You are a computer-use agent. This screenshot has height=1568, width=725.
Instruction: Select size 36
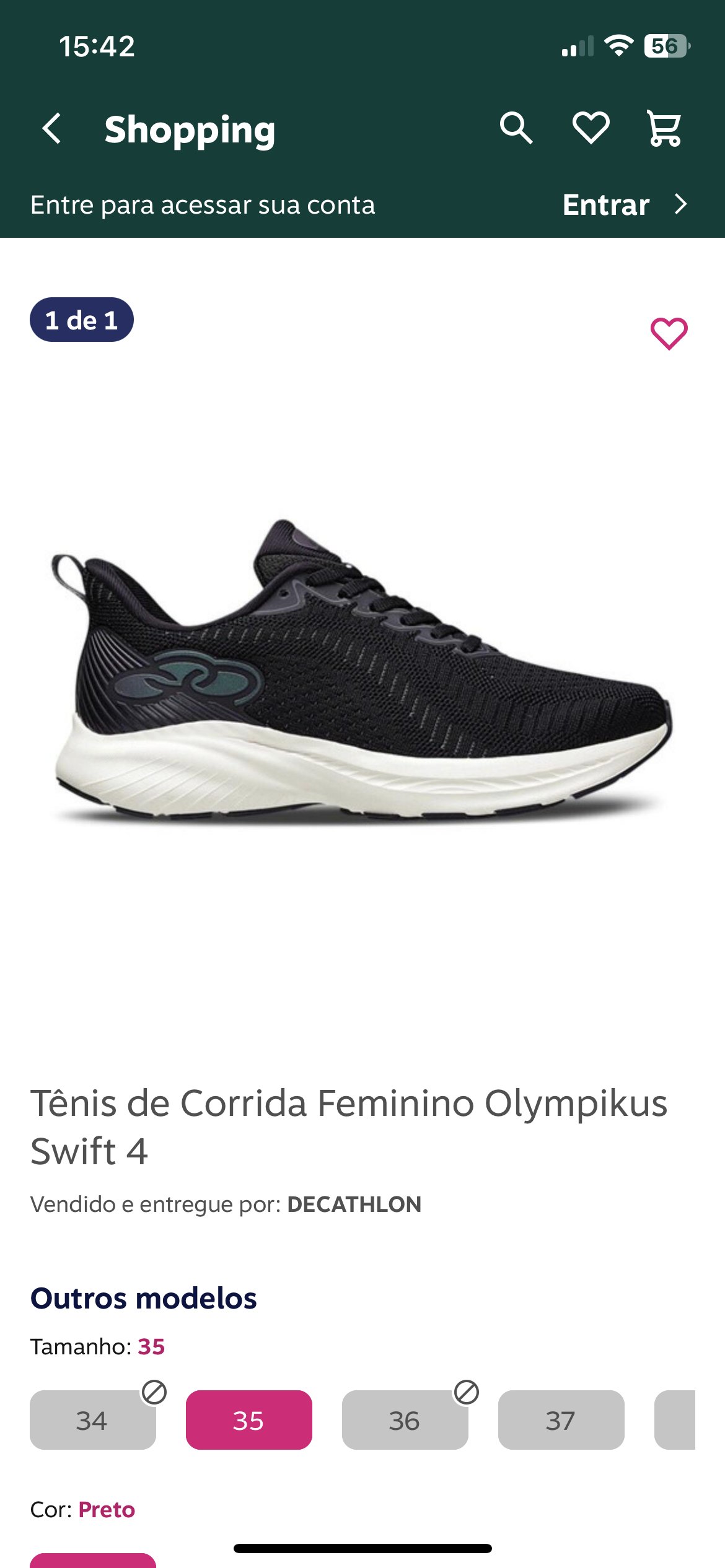(405, 1420)
